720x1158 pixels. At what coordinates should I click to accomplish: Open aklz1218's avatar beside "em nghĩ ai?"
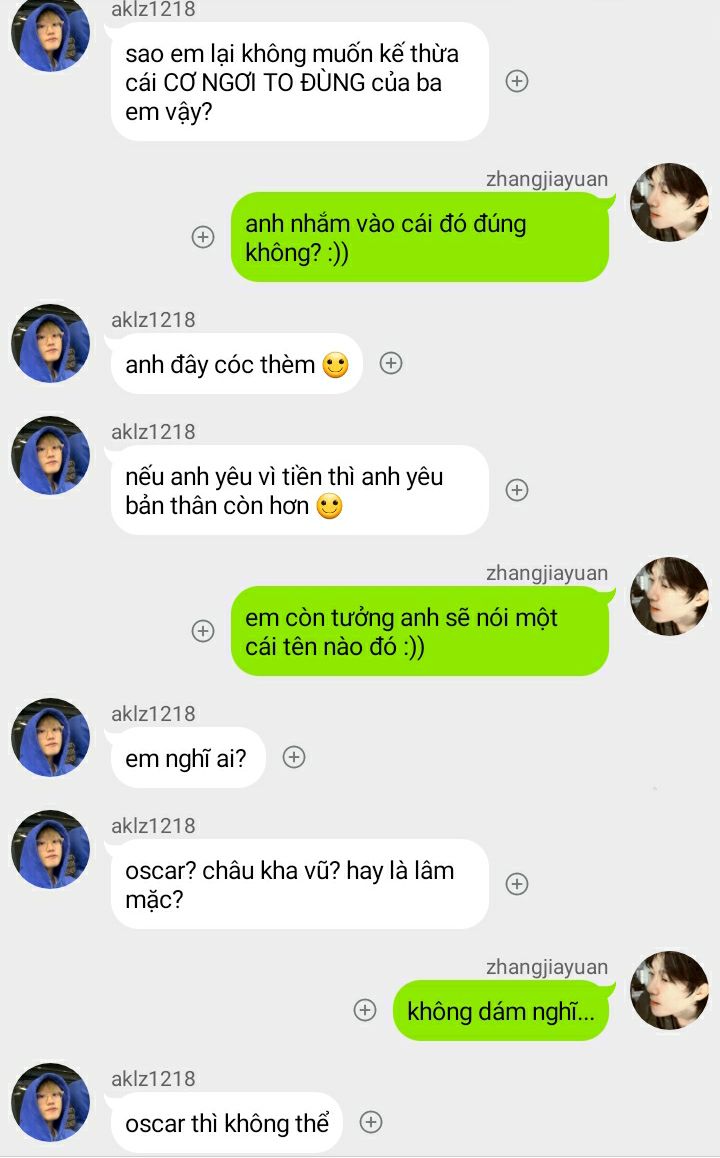tap(50, 737)
